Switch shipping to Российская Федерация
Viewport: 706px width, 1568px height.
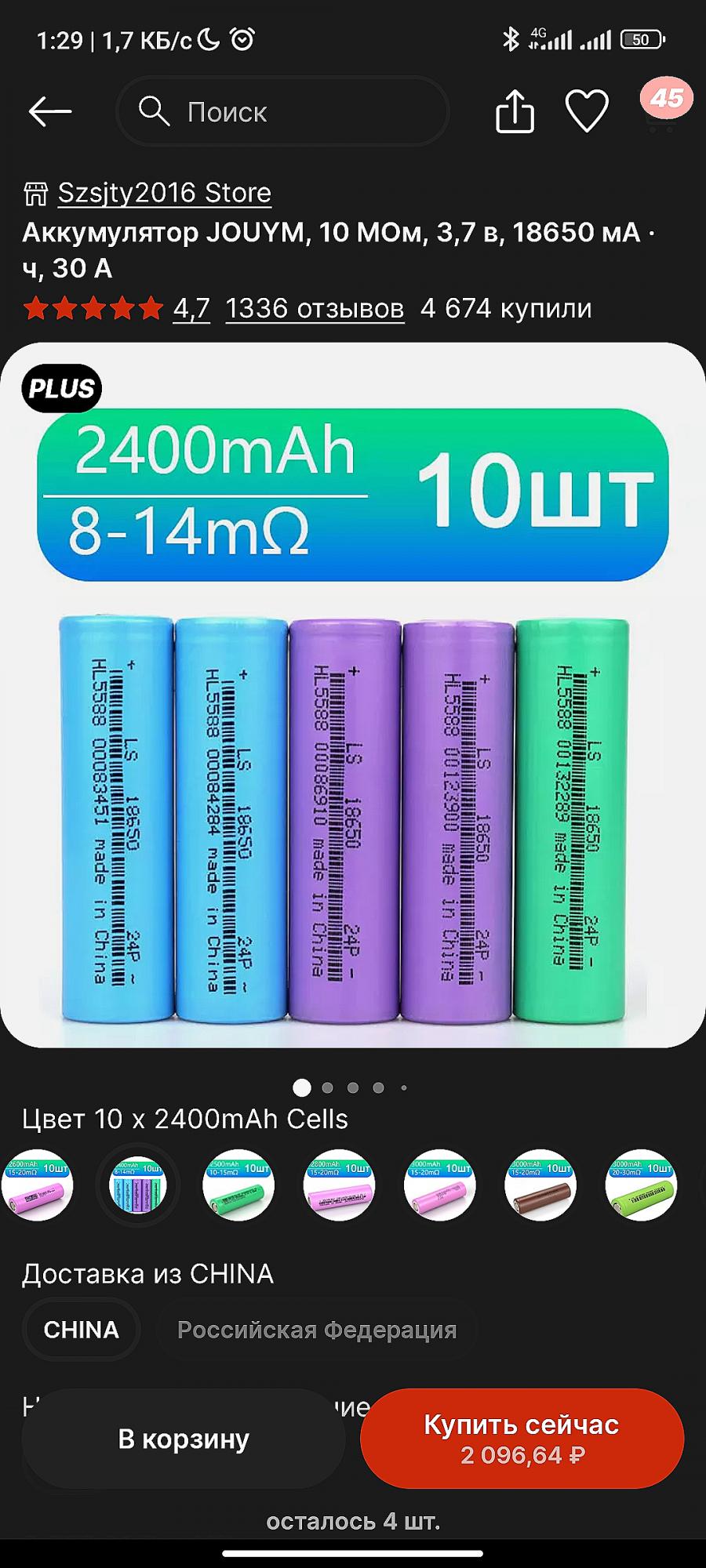click(317, 1329)
